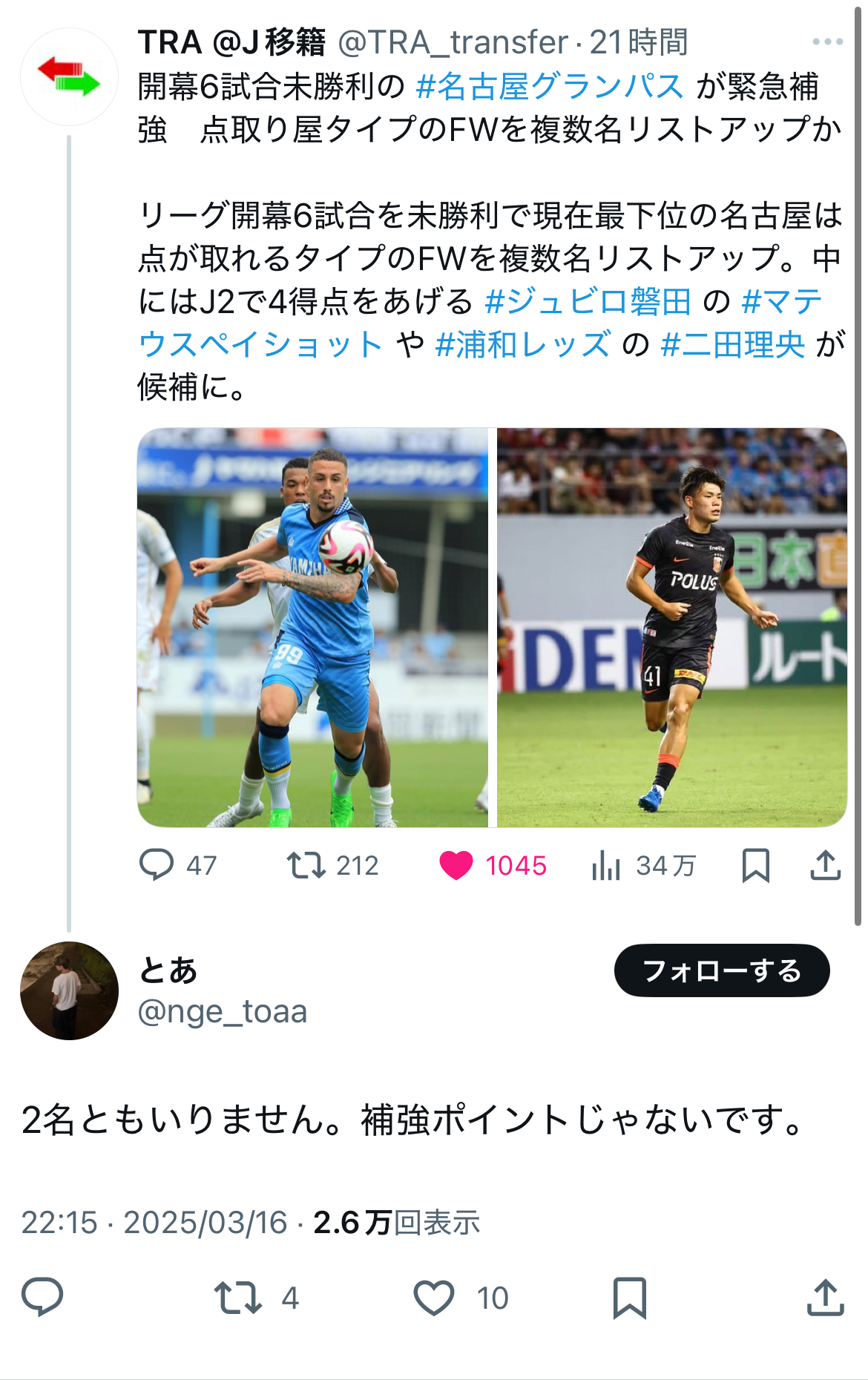Follow とあ with the フォローする button
The height and width of the screenshot is (1380, 868).
pyautogui.click(x=721, y=970)
